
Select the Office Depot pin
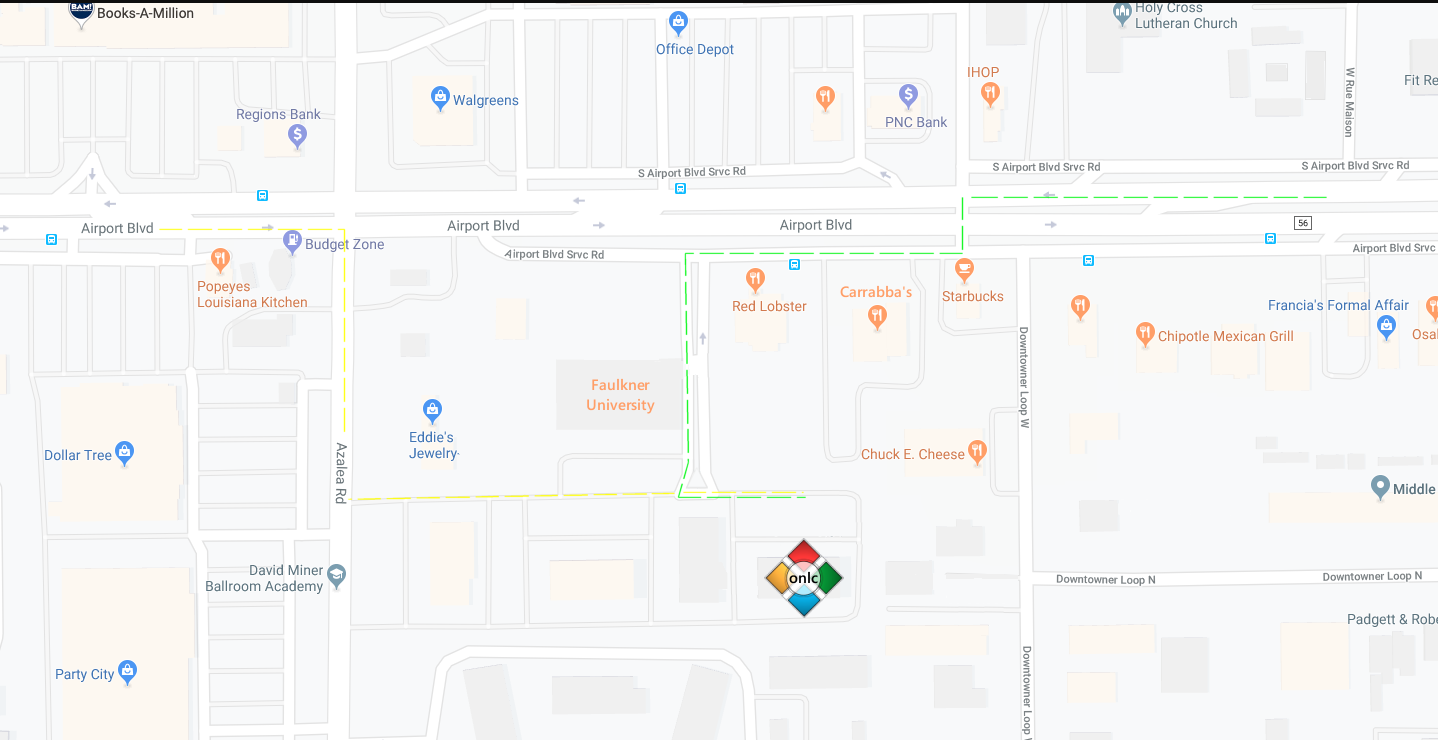(678, 22)
